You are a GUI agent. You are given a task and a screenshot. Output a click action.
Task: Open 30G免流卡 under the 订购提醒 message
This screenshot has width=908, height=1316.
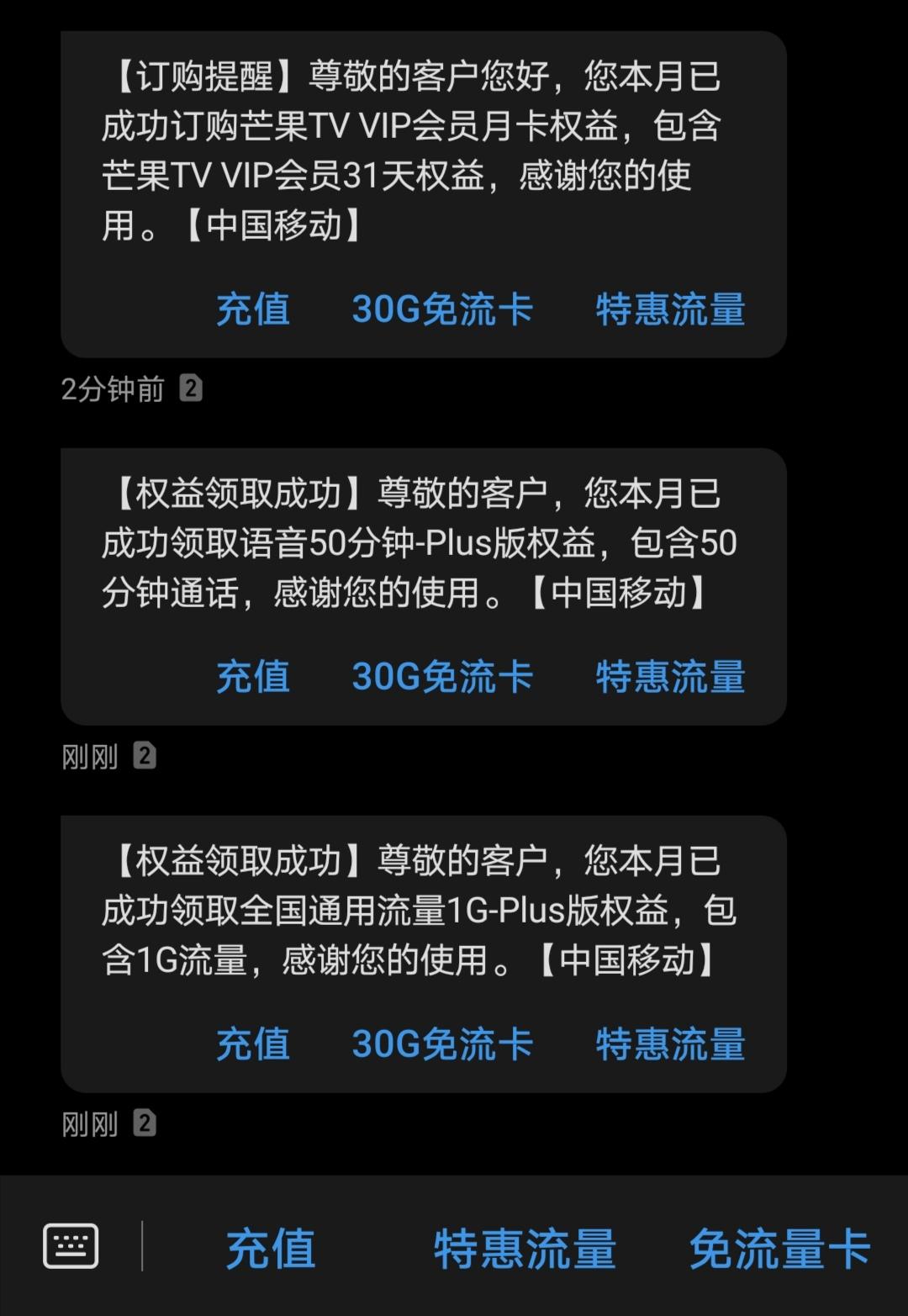coord(442,309)
